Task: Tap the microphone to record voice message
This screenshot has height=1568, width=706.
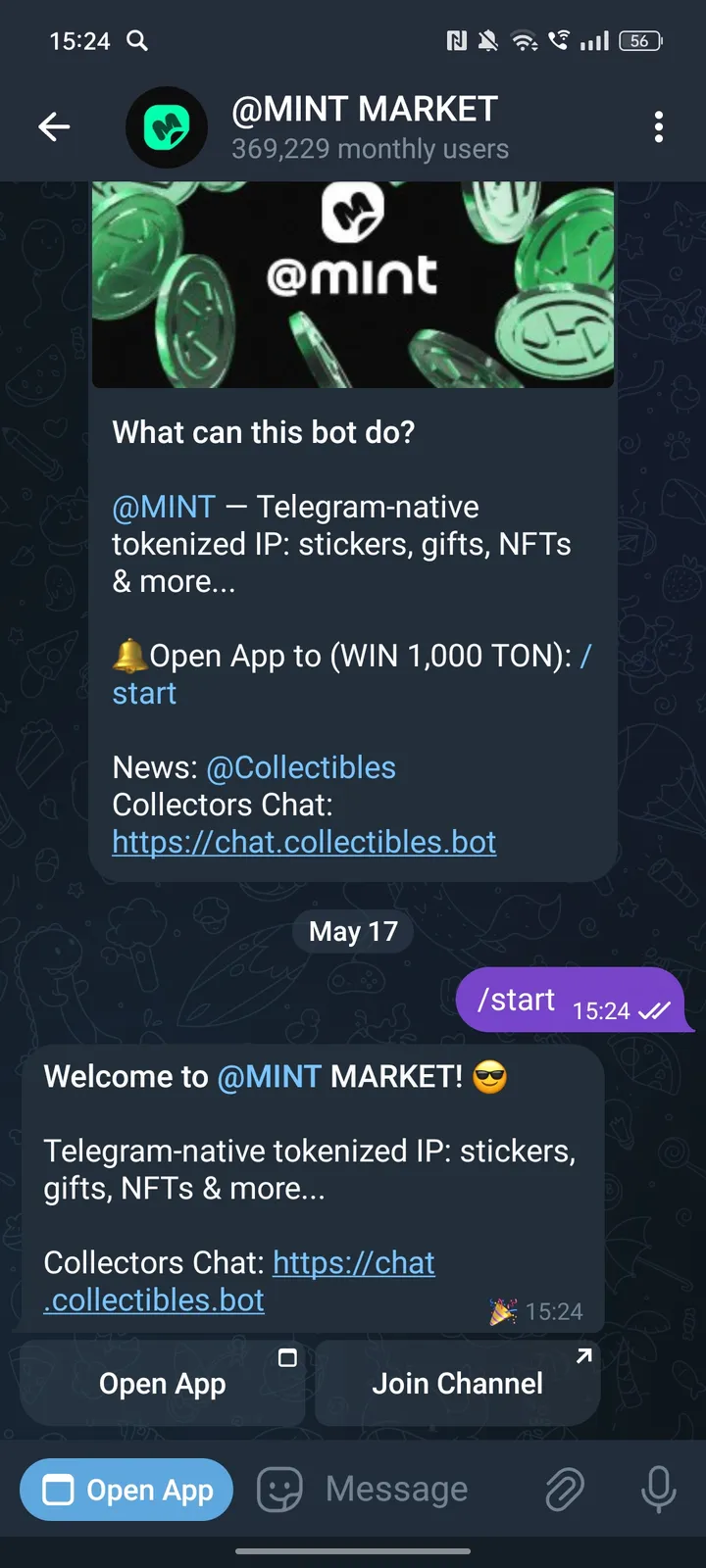Action: point(658,1490)
